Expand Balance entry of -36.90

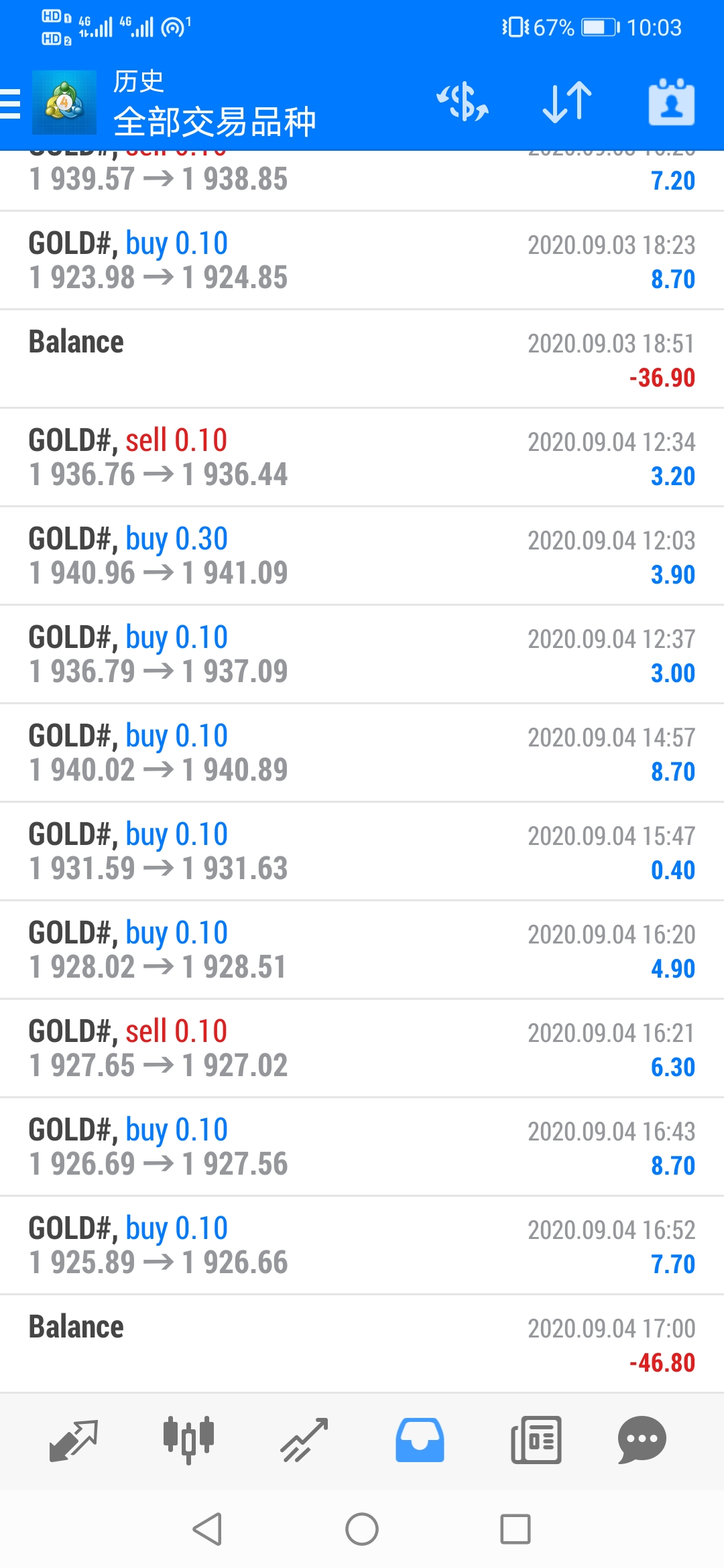click(x=362, y=359)
